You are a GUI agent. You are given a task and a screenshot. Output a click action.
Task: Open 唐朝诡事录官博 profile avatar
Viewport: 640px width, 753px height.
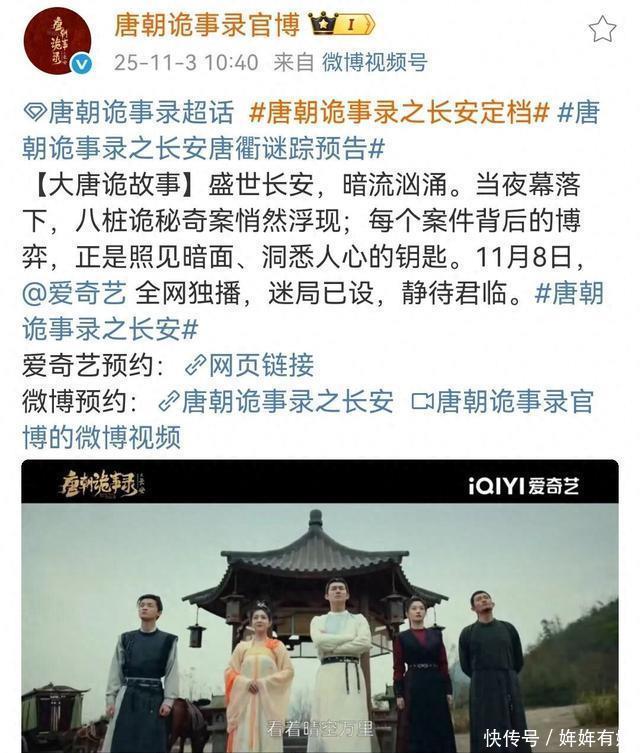(57, 41)
